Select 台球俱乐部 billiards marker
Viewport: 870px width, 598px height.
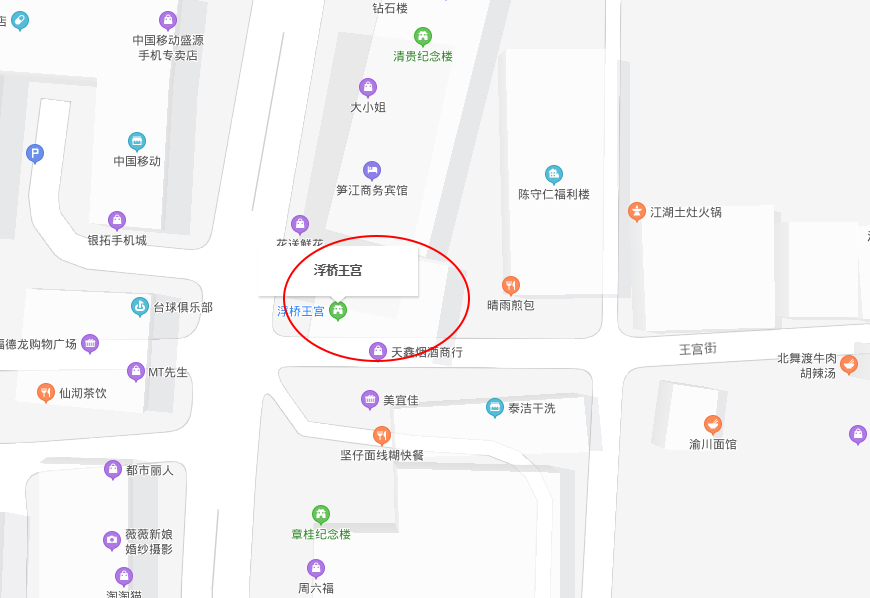coord(140,306)
